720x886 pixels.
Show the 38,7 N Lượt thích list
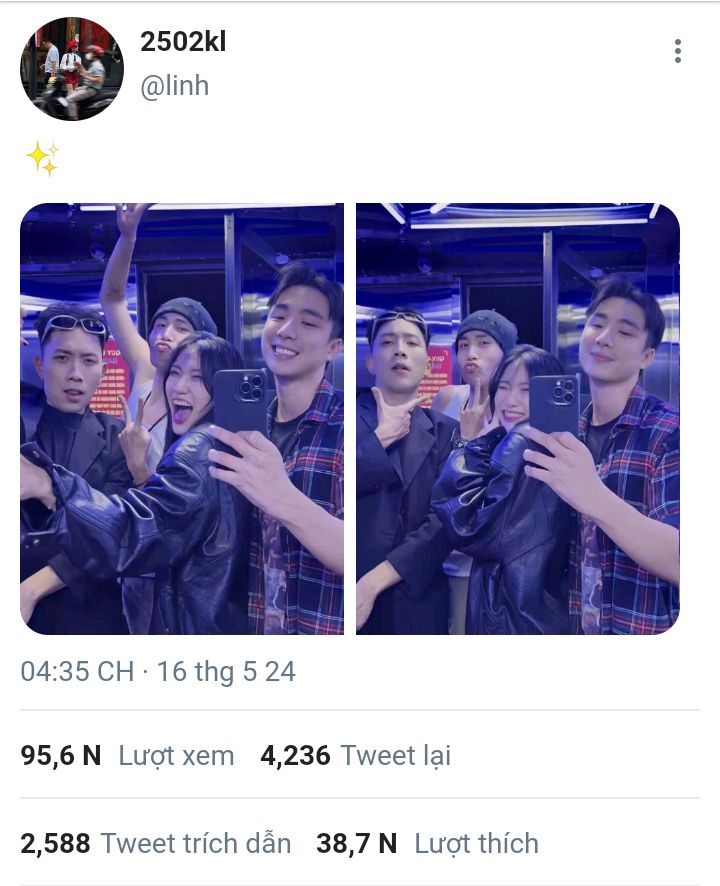click(x=428, y=843)
